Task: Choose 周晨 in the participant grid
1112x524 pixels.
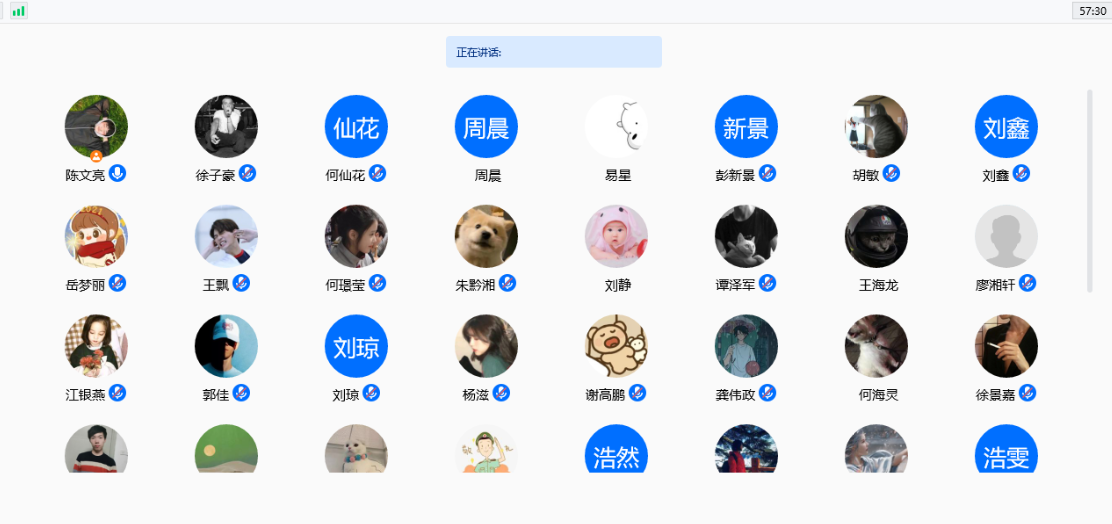Action: point(486,127)
